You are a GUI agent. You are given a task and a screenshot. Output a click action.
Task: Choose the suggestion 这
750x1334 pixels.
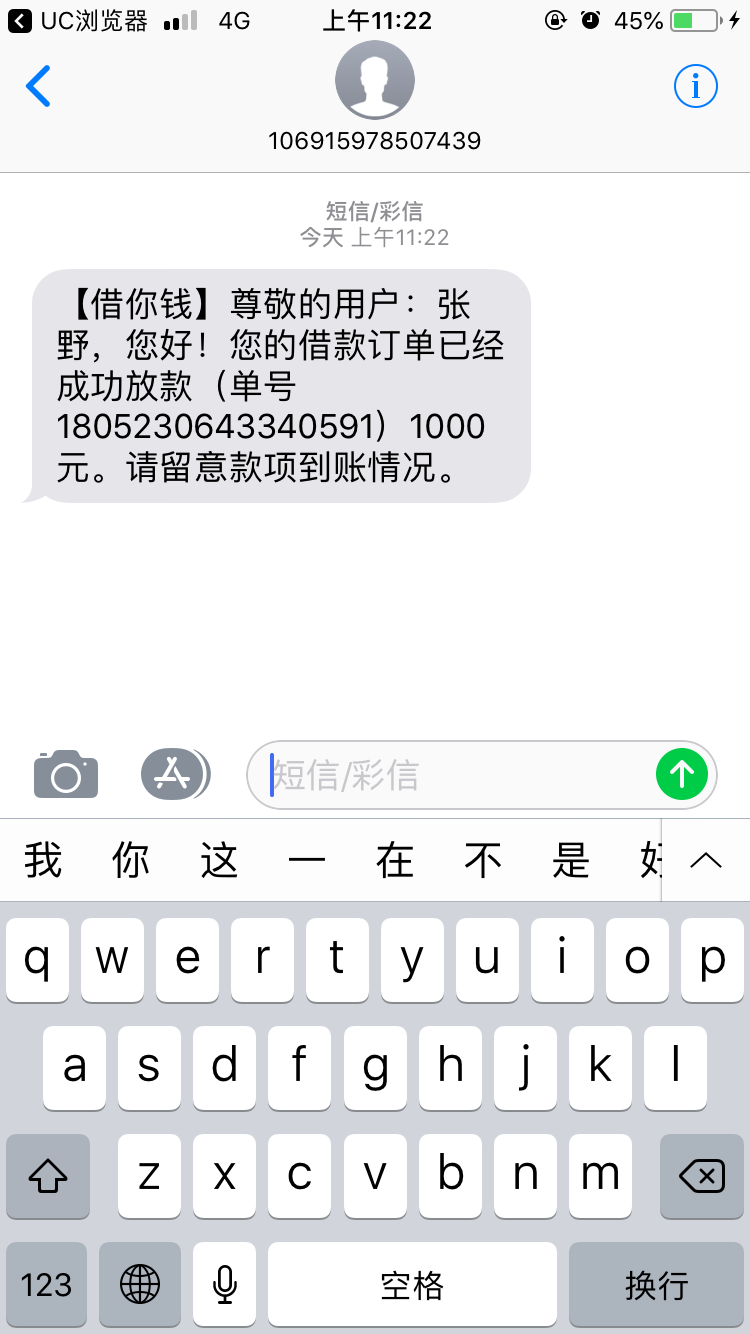219,860
